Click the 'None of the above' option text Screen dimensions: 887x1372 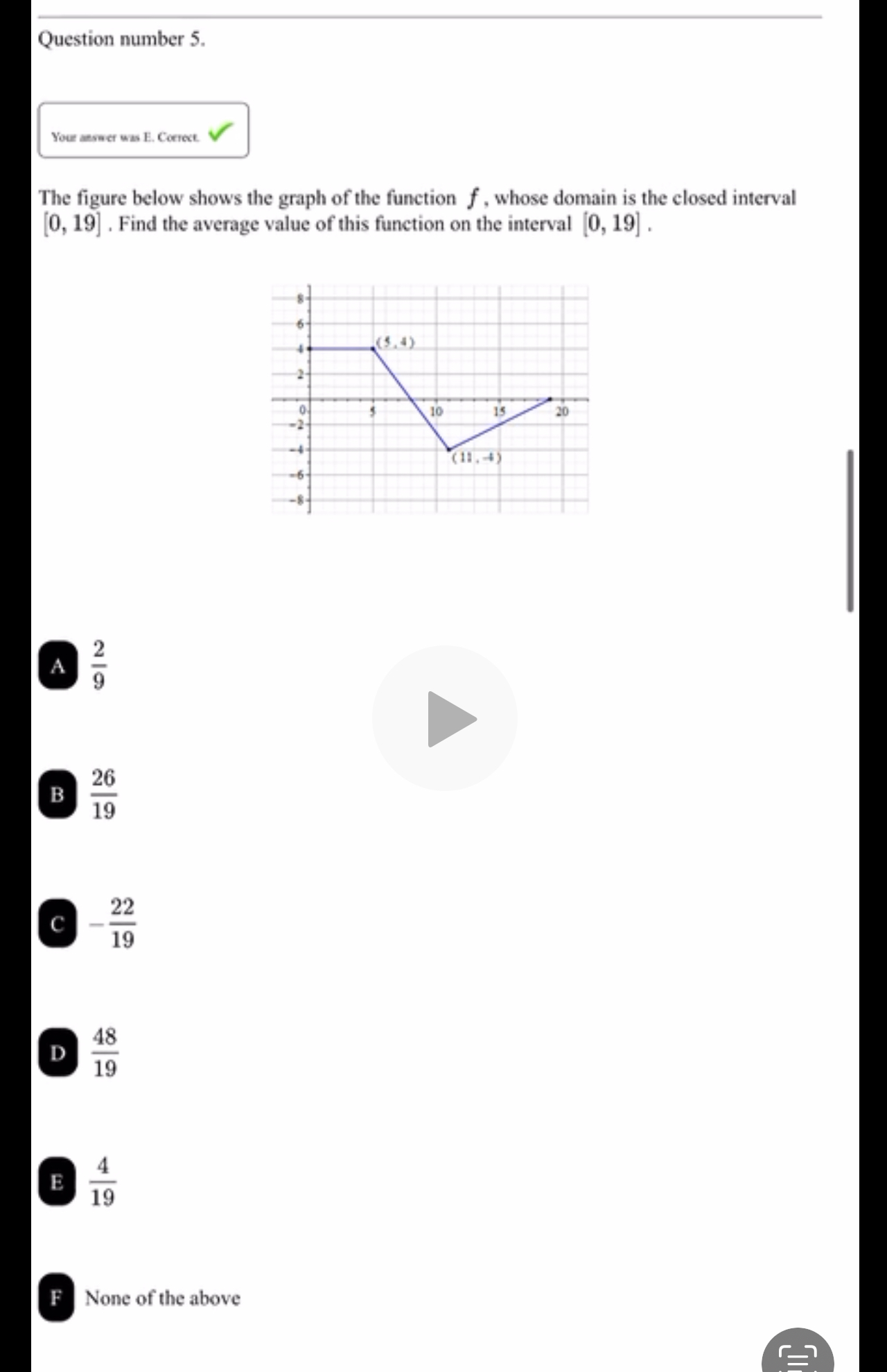pyautogui.click(x=161, y=1299)
